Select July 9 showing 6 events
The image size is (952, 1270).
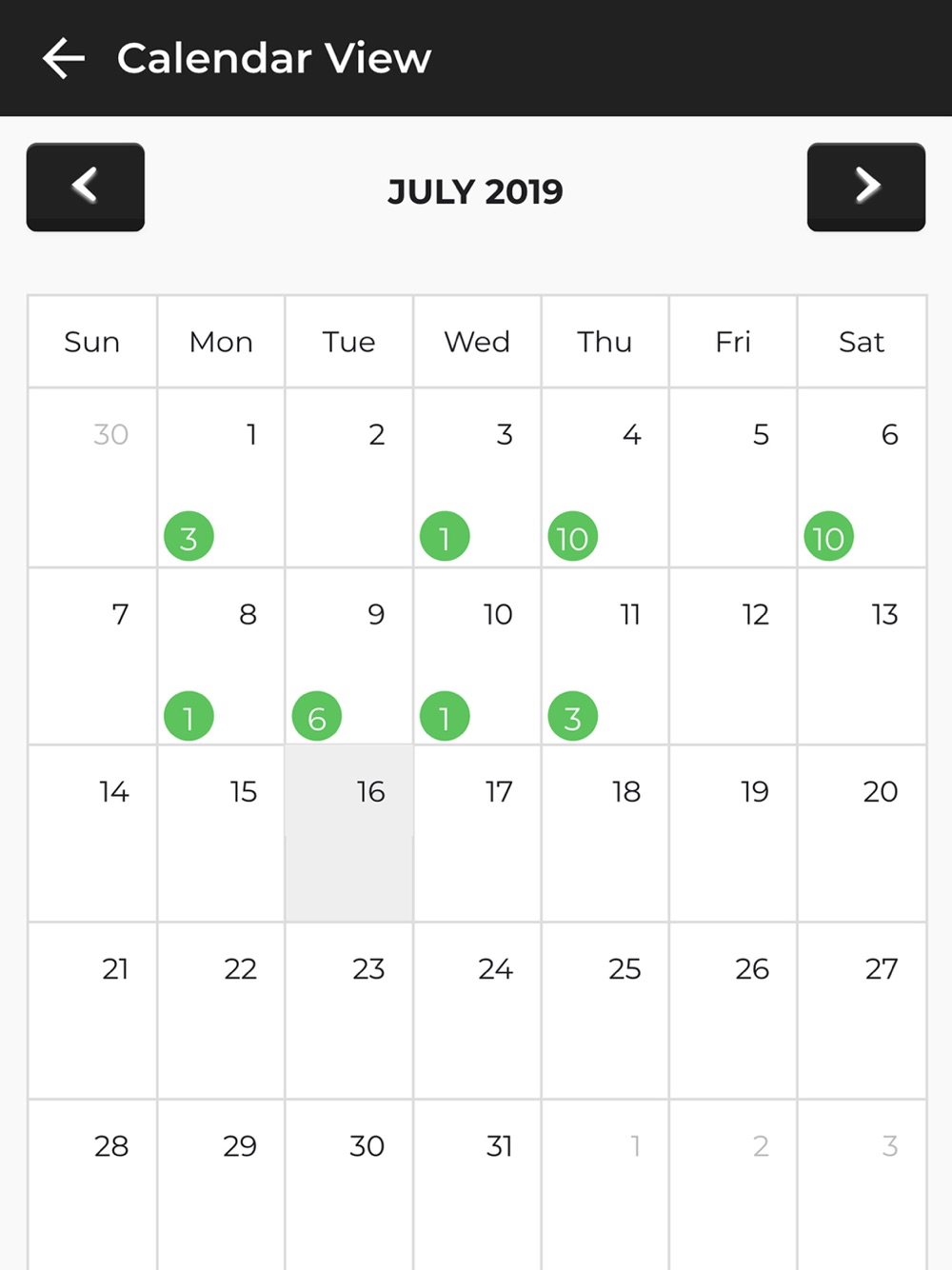tap(349, 656)
